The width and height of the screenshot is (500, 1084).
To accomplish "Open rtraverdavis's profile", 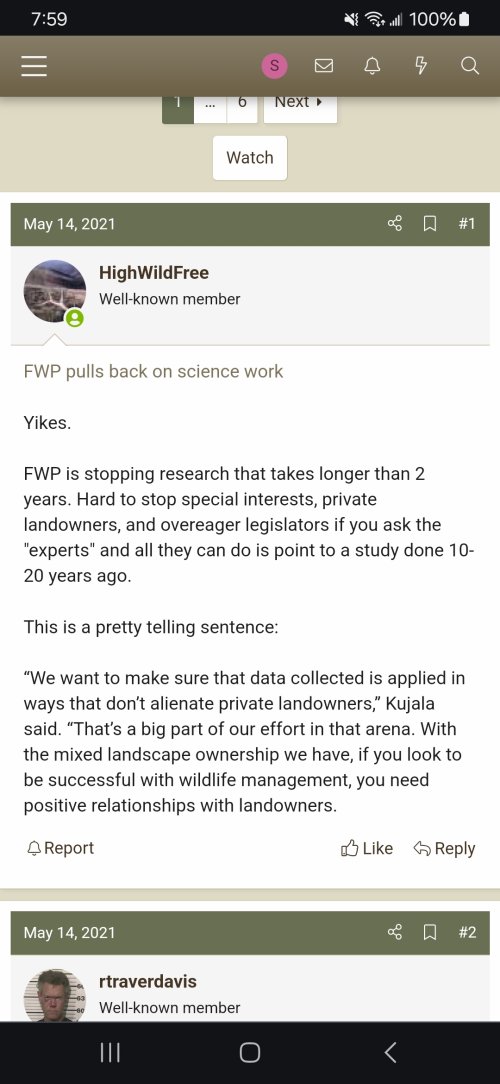I will (148, 981).
